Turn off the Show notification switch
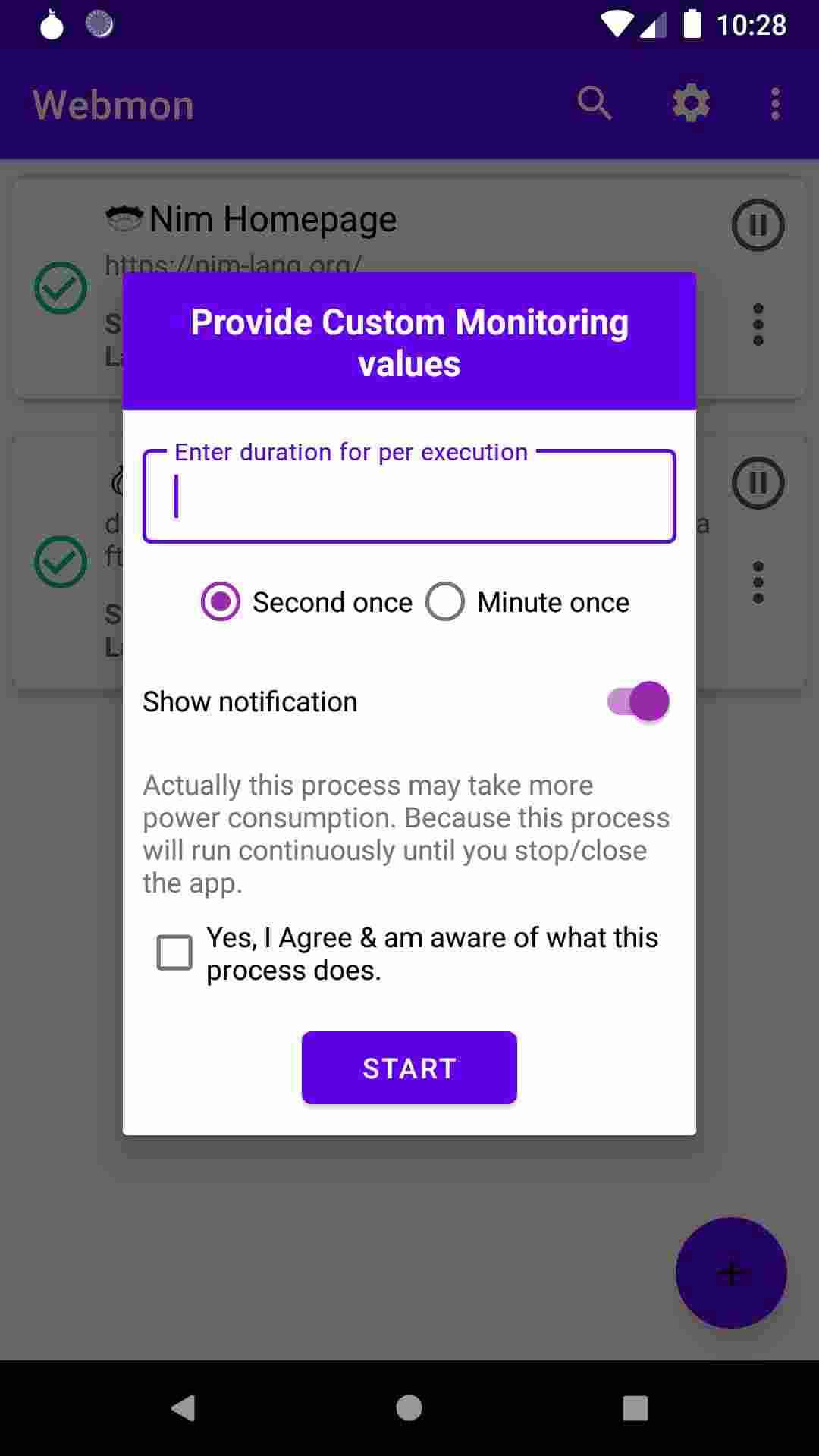Screen dimensions: 819x1456 point(638,701)
